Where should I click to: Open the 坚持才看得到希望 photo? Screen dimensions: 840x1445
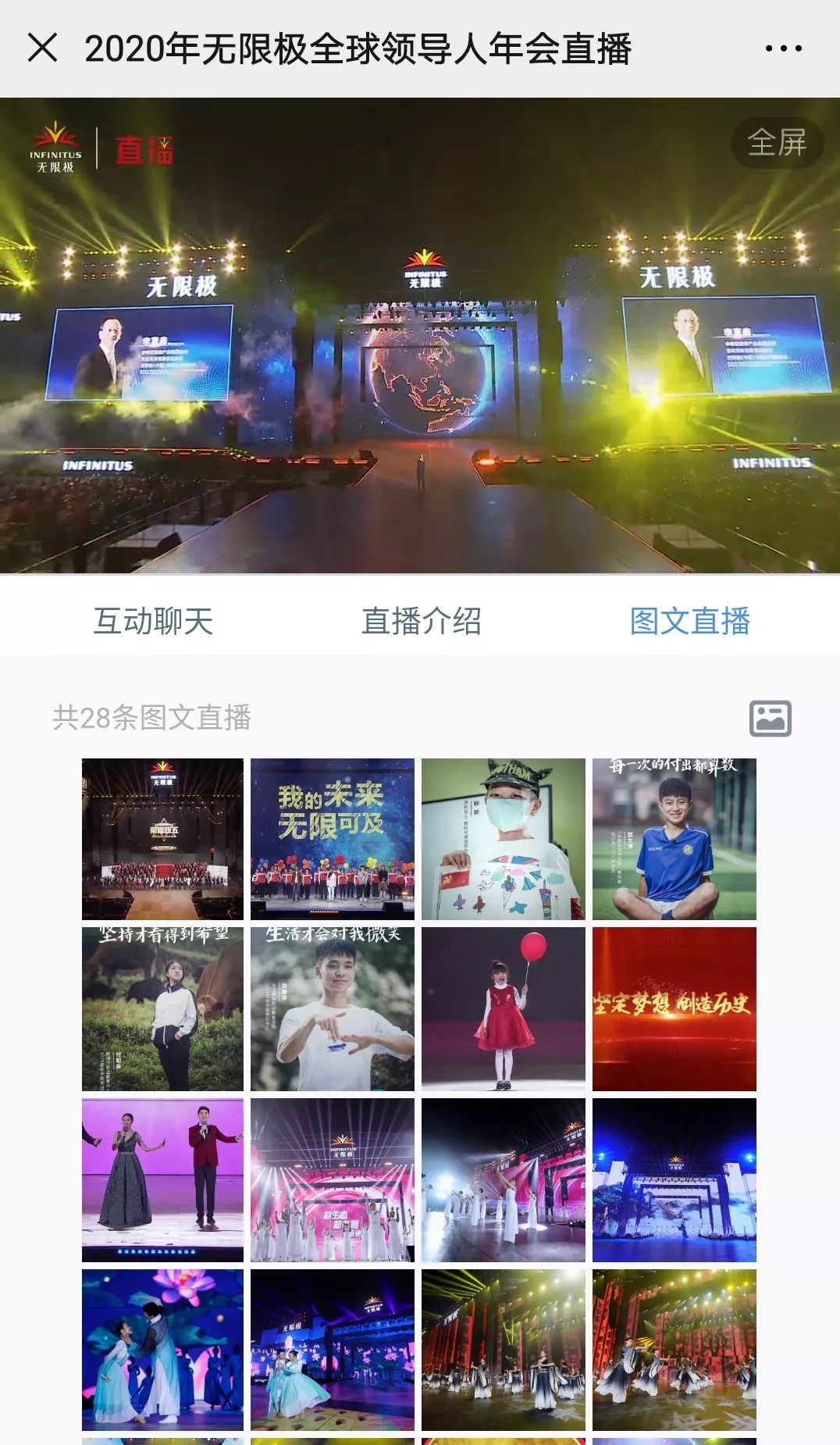point(162,1008)
